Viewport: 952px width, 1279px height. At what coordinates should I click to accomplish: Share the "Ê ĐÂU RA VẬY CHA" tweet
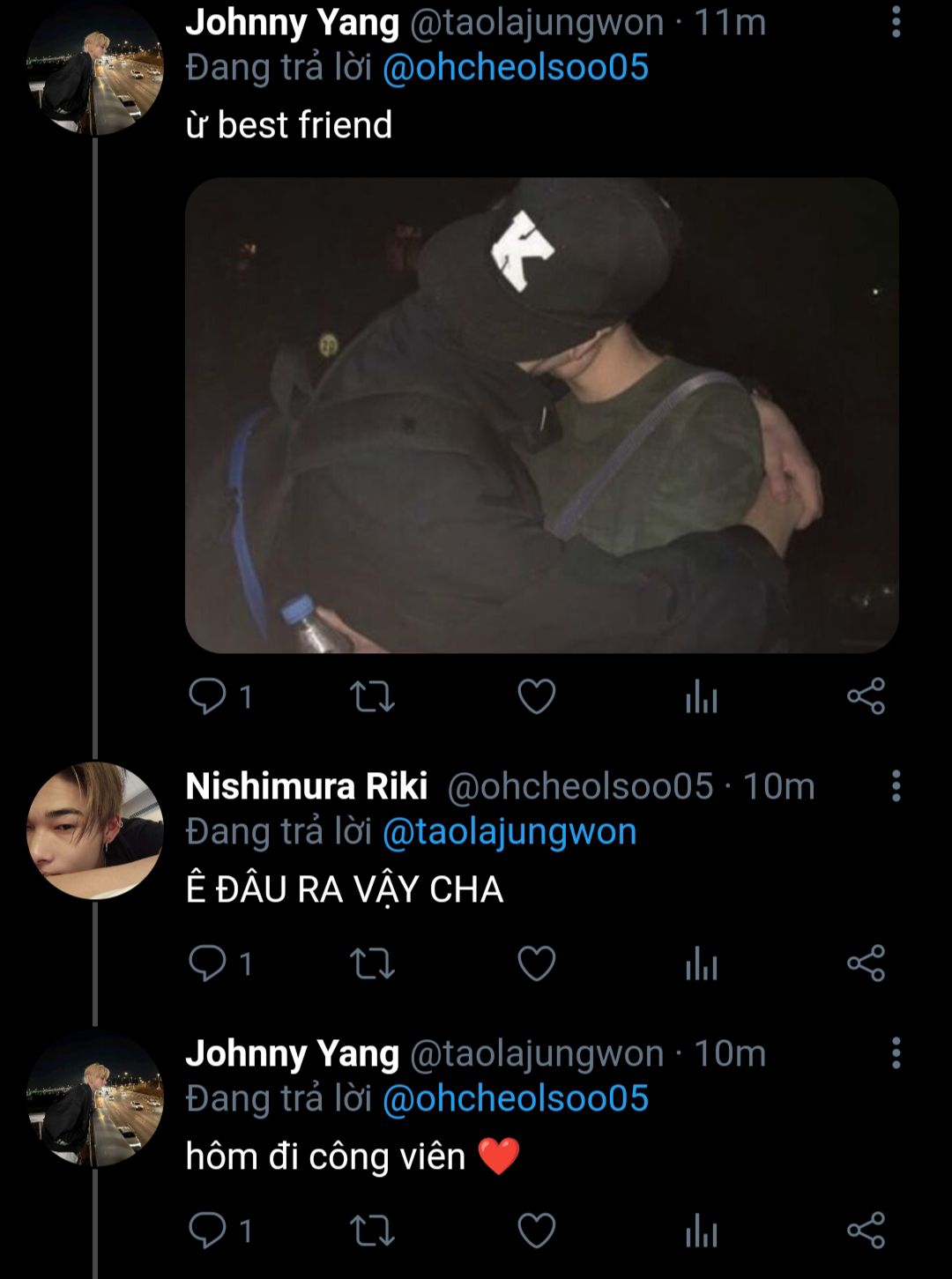point(866,963)
